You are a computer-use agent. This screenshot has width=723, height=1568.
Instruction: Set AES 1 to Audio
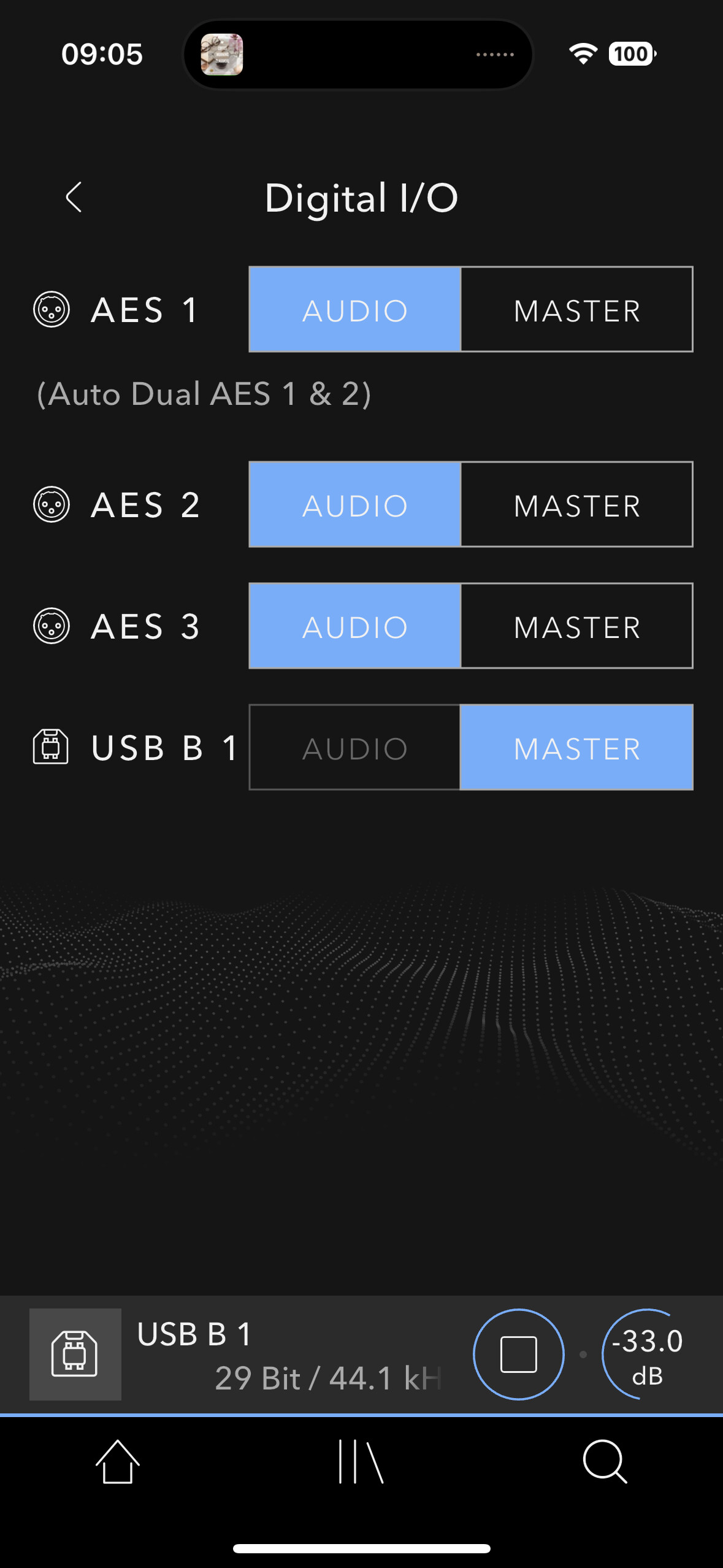pyautogui.click(x=354, y=310)
